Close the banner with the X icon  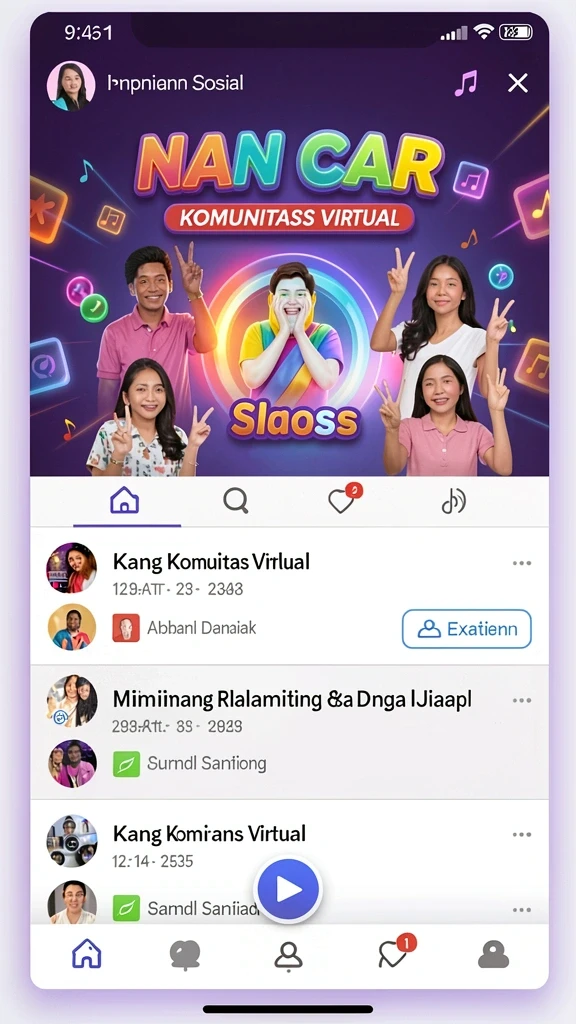(518, 83)
